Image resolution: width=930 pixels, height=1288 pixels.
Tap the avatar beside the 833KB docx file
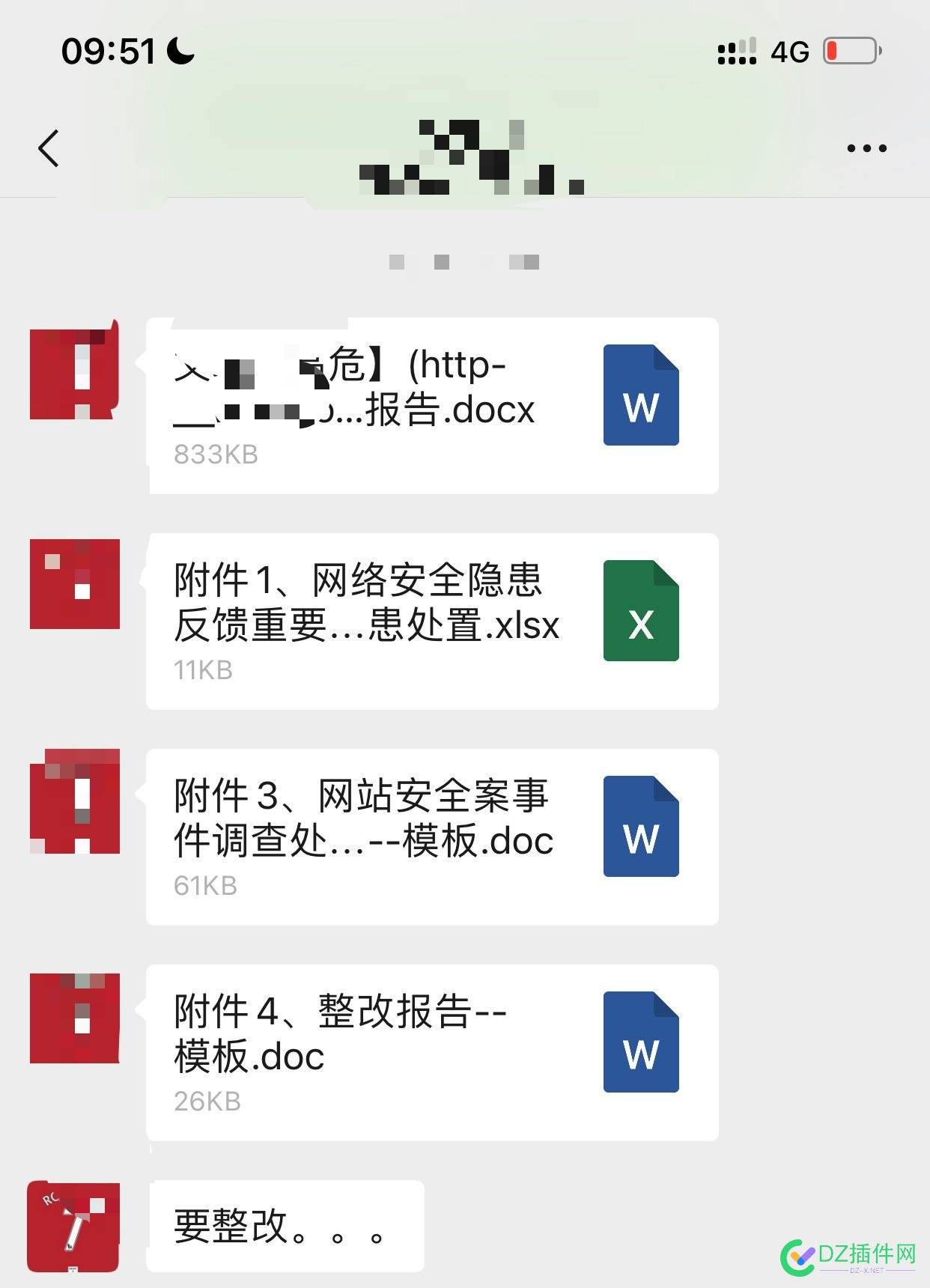tap(73, 374)
